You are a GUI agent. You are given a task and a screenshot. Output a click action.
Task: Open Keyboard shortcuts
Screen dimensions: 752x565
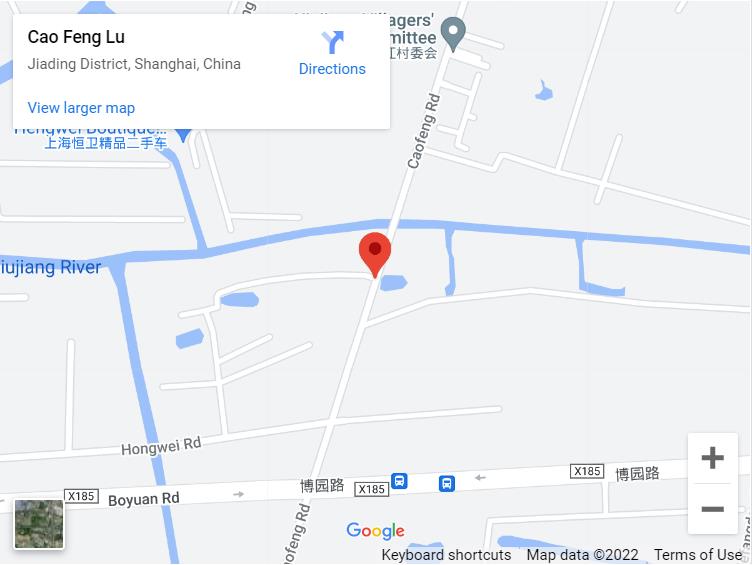pyautogui.click(x=446, y=555)
